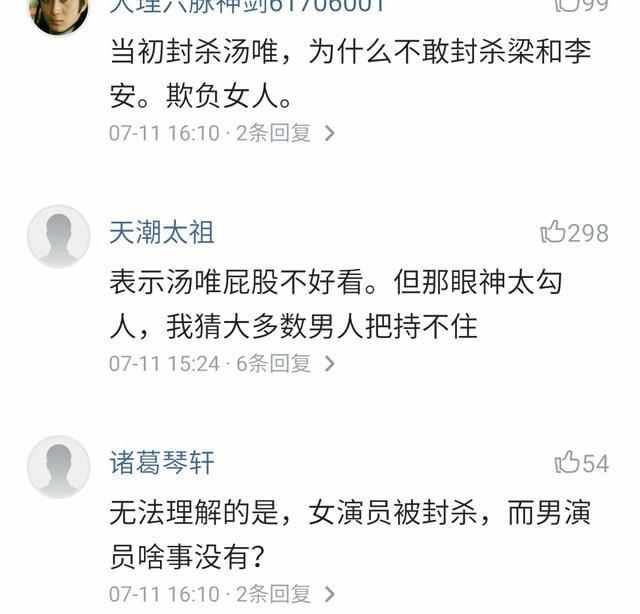Screen dimensions: 640x614
Task: Expand 2条回复 under the 汤唯封杀 comment
Action: coord(285,132)
